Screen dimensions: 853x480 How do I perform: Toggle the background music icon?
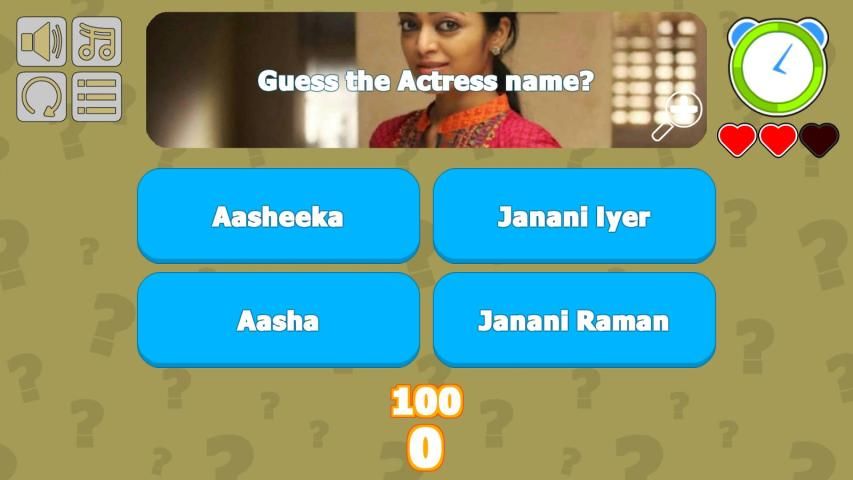(97, 42)
